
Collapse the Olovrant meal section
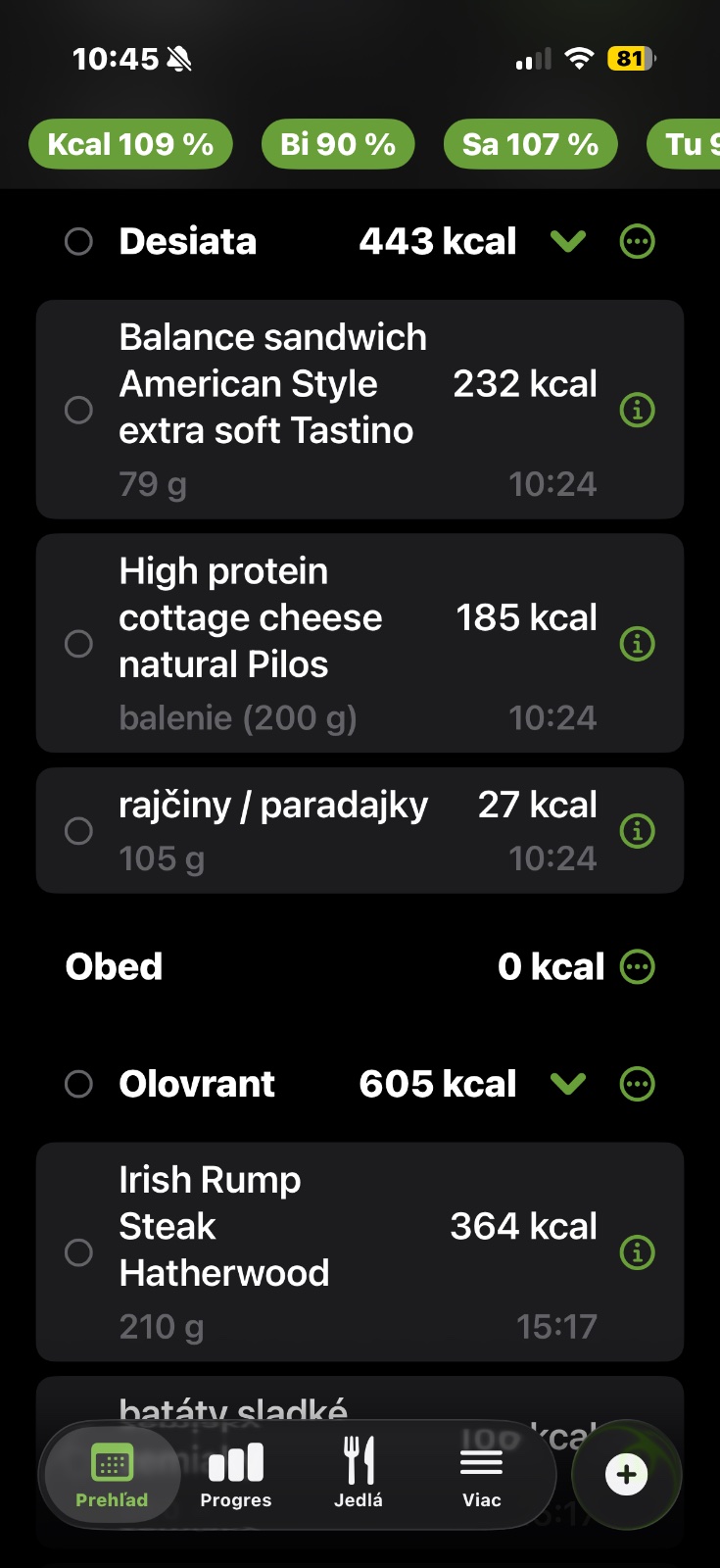pyautogui.click(x=568, y=1084)
